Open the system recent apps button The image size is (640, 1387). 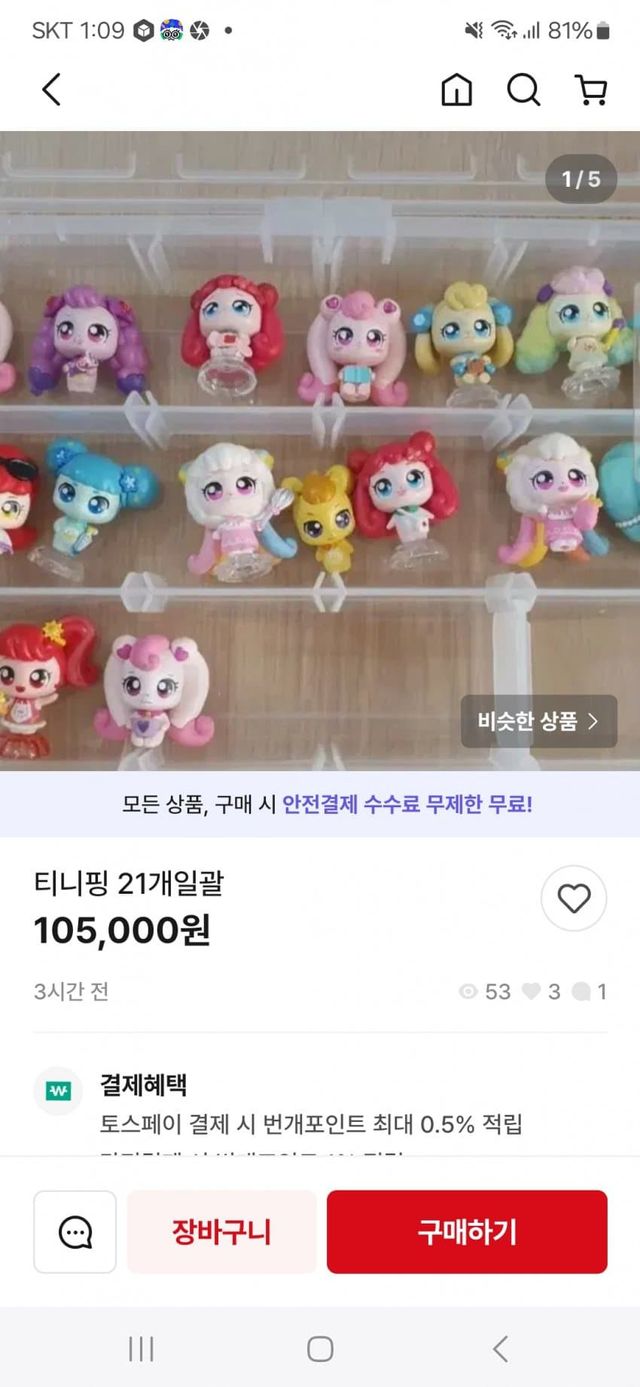141,1349
